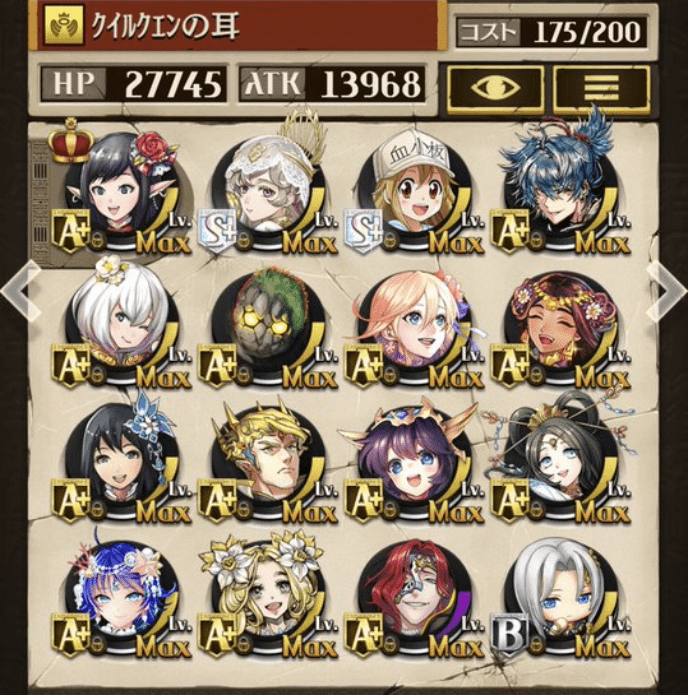Choose the golden-crowned blond elf man
This screenshot has height=695, width=688.
[x=265, y=463]
